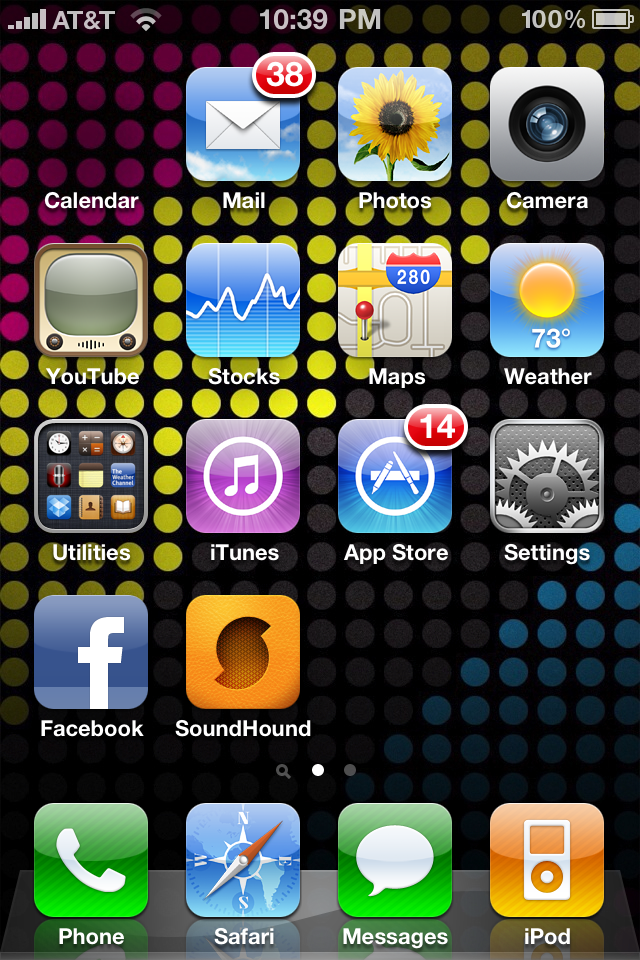
Task: Launch the Photos app
Action: coord(395,125)
